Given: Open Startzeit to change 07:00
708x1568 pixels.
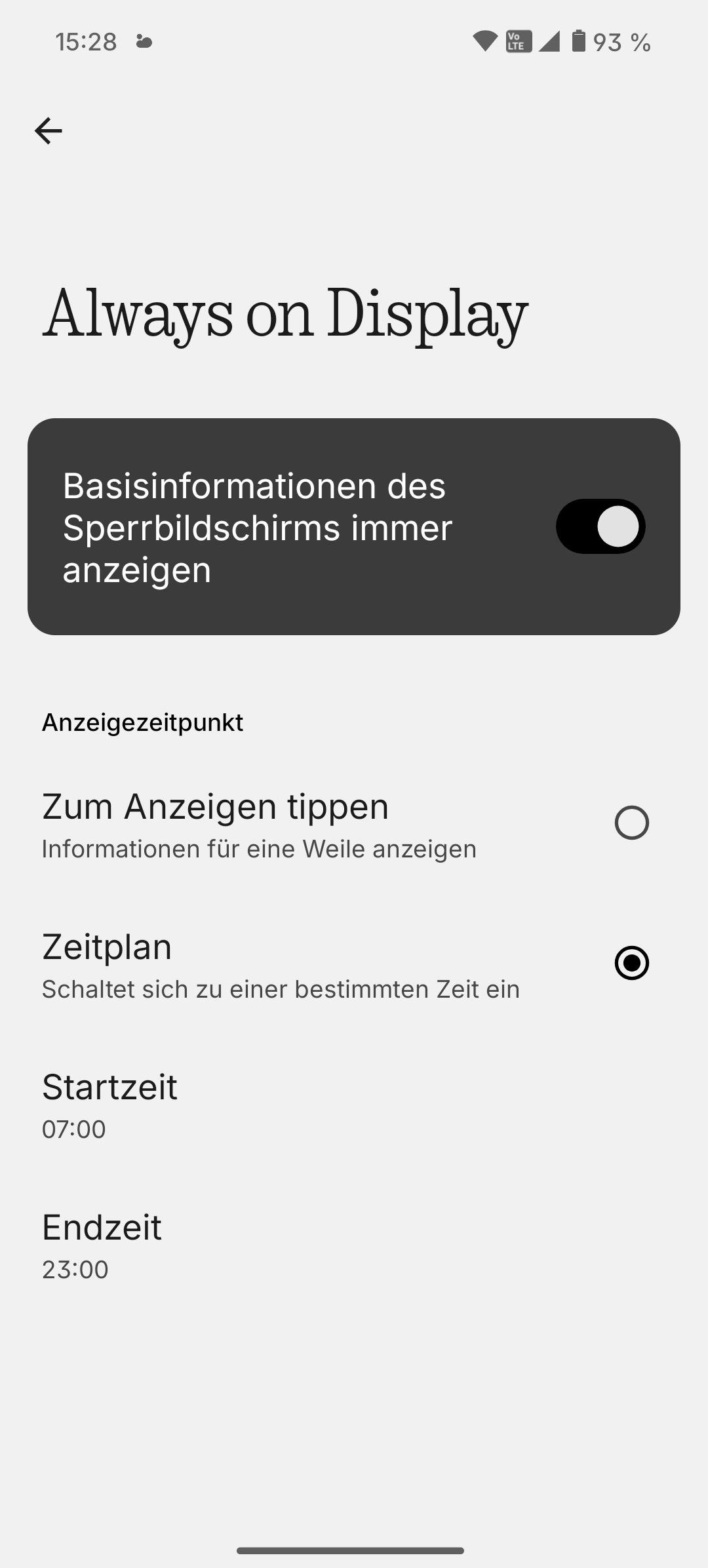Looking at the screenshot, I should click(110, 1105).
